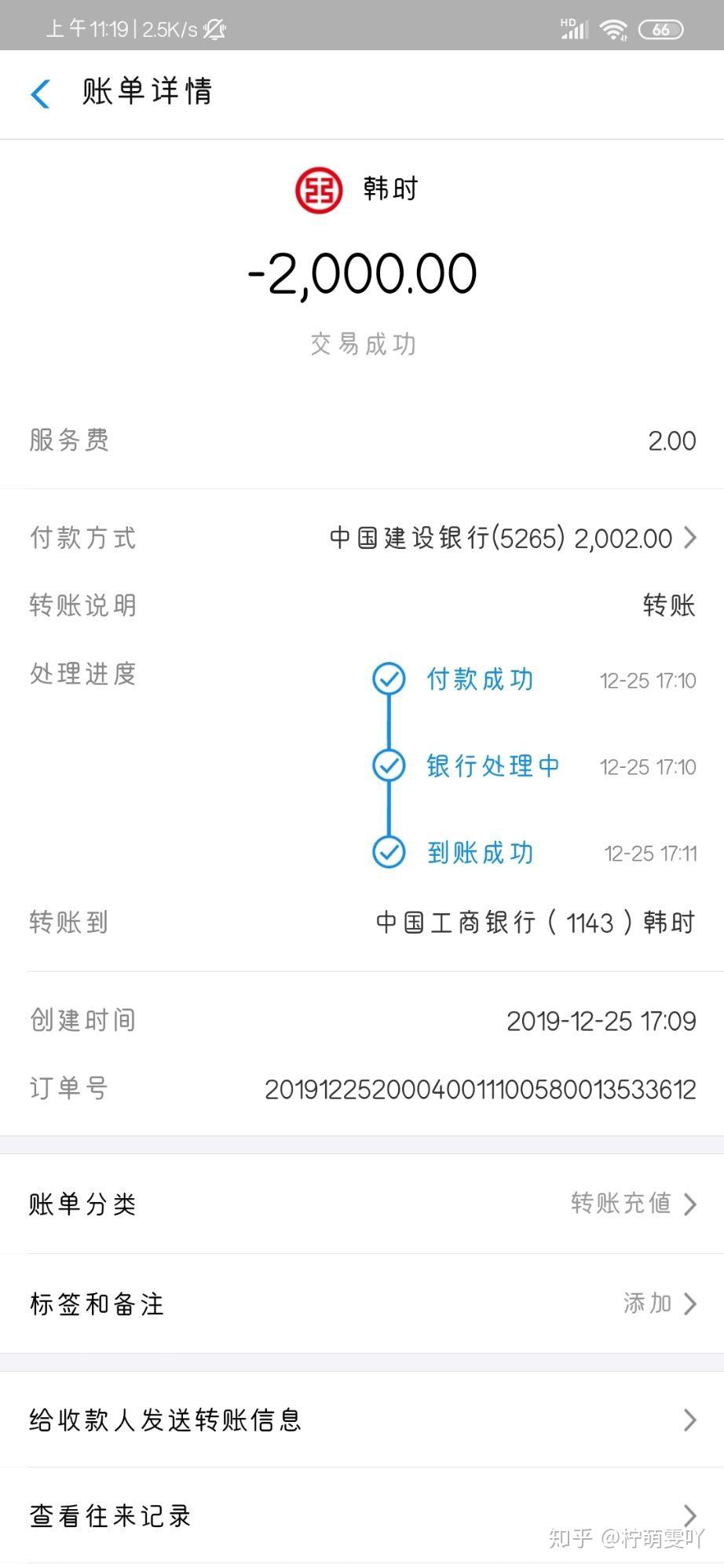Open the 付款方式 中国建设银行 details
Screen dimensions: 724x1568
[x=362, y=538]
